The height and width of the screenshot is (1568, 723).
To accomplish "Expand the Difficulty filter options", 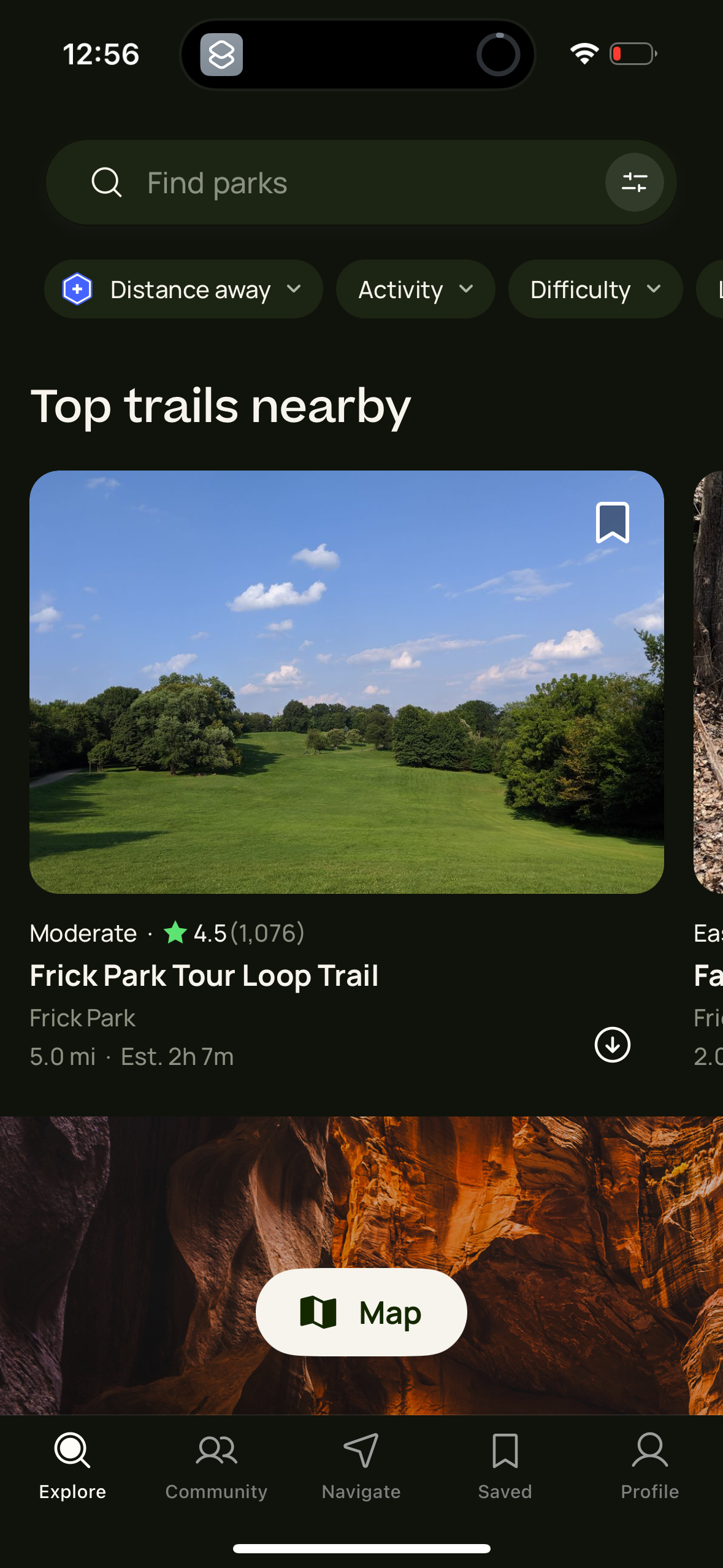I will click(594, 289).
